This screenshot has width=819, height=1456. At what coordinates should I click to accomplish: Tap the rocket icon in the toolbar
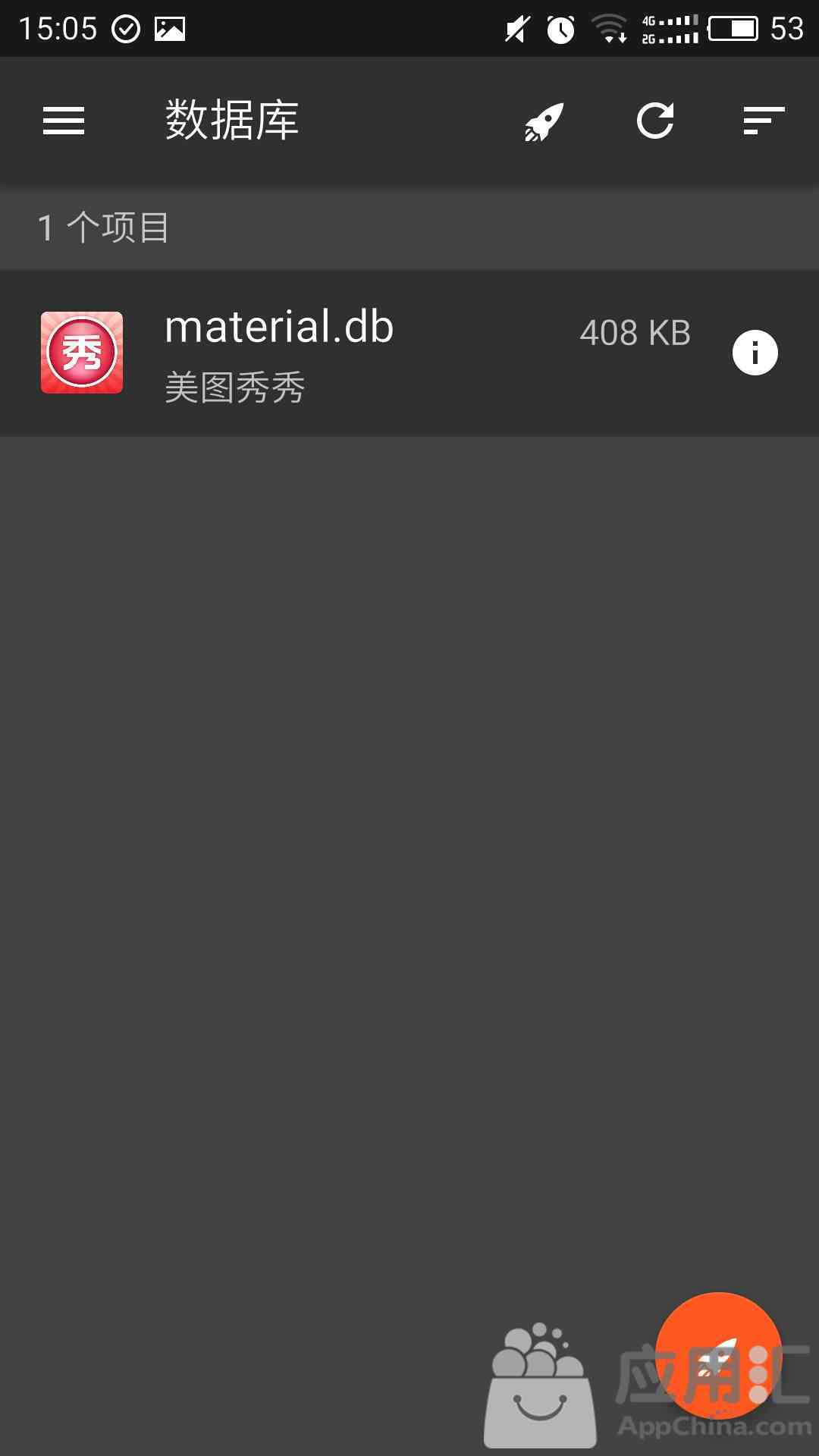click(x=544, y=121)
